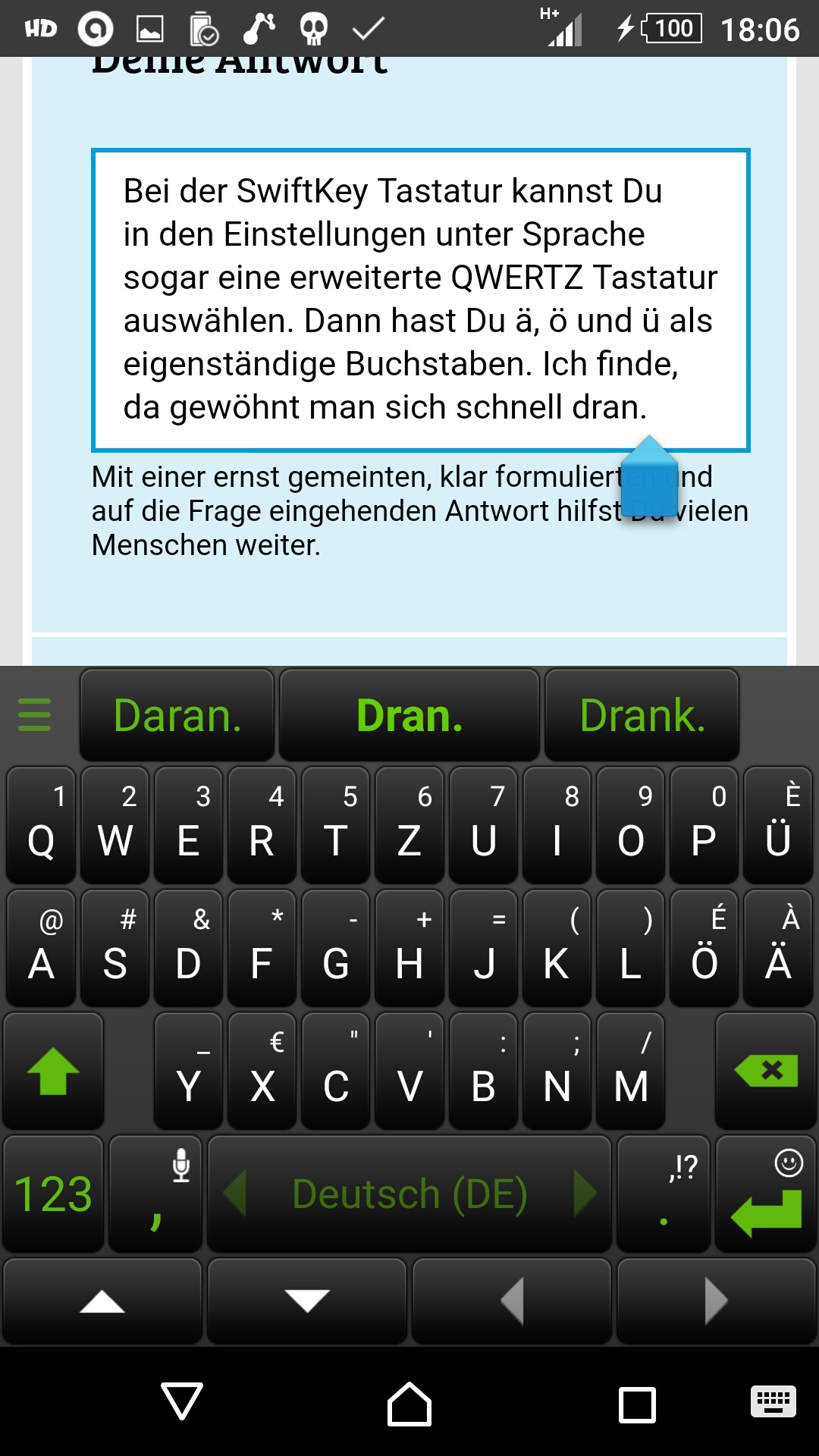The width and height of the screenshot is (819, 1456).
Task: Tap the down cursor arrow key
Action: [x=307, y=1302]
